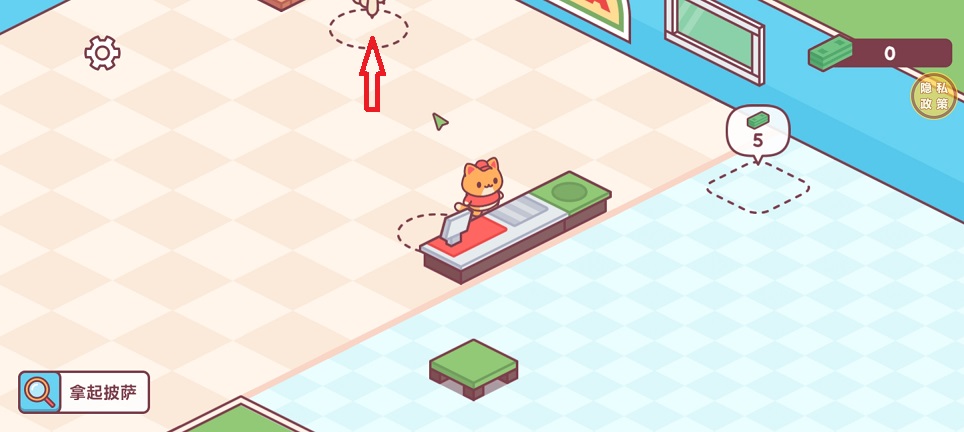The image size is (964, 432).
Task: Open the privacy policy badge
Action: [933, 96]
